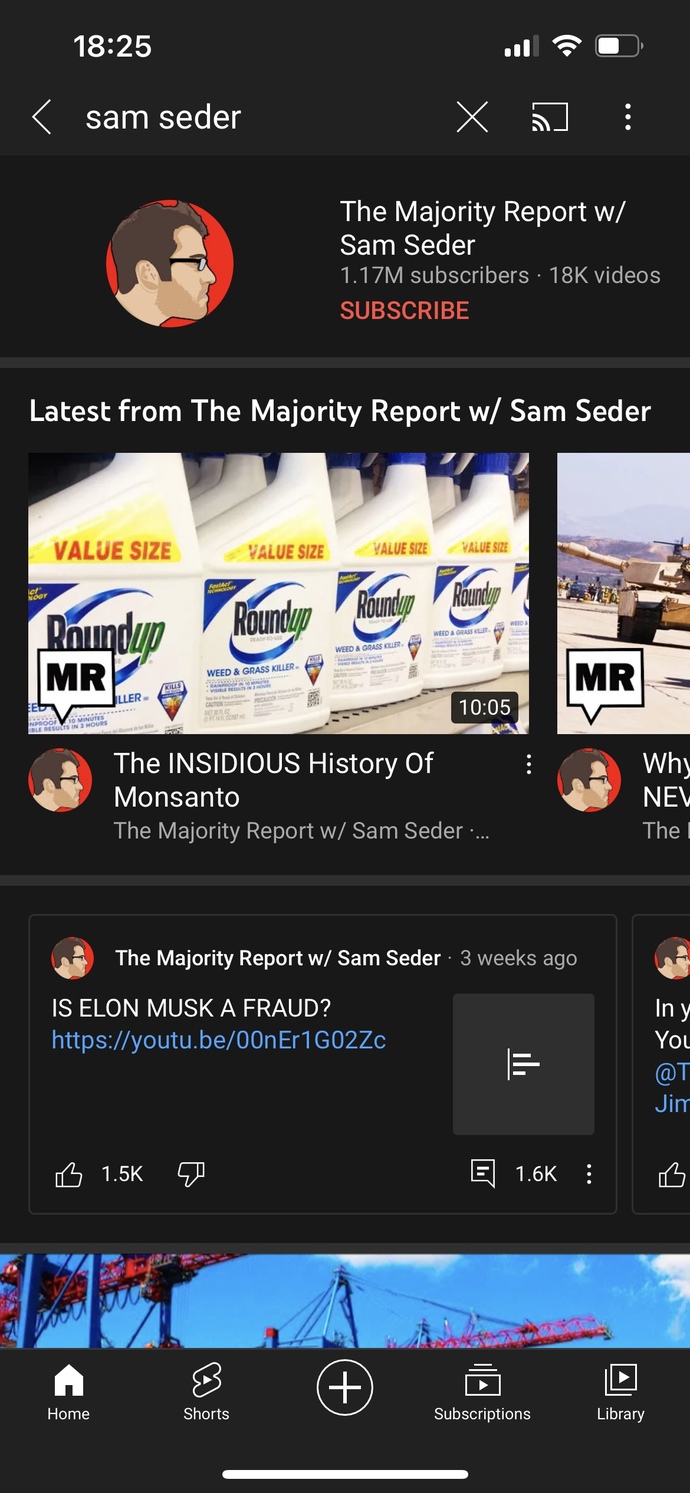Switch to the Library tab

tap(620, 1393)
